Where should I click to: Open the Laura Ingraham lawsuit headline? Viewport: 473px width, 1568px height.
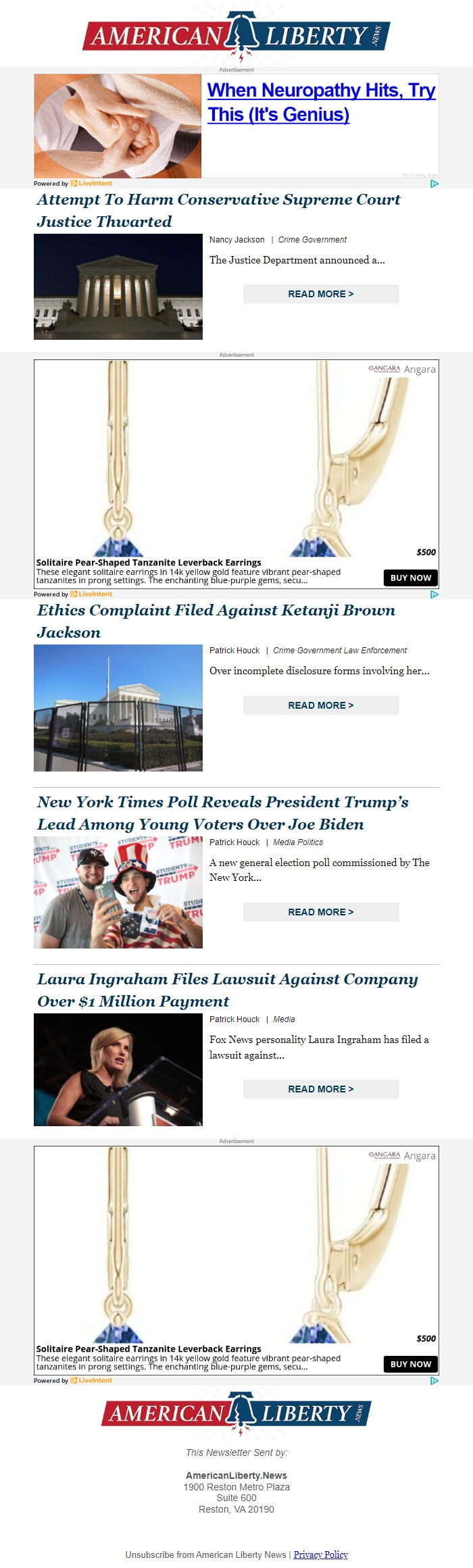point(227,990)
